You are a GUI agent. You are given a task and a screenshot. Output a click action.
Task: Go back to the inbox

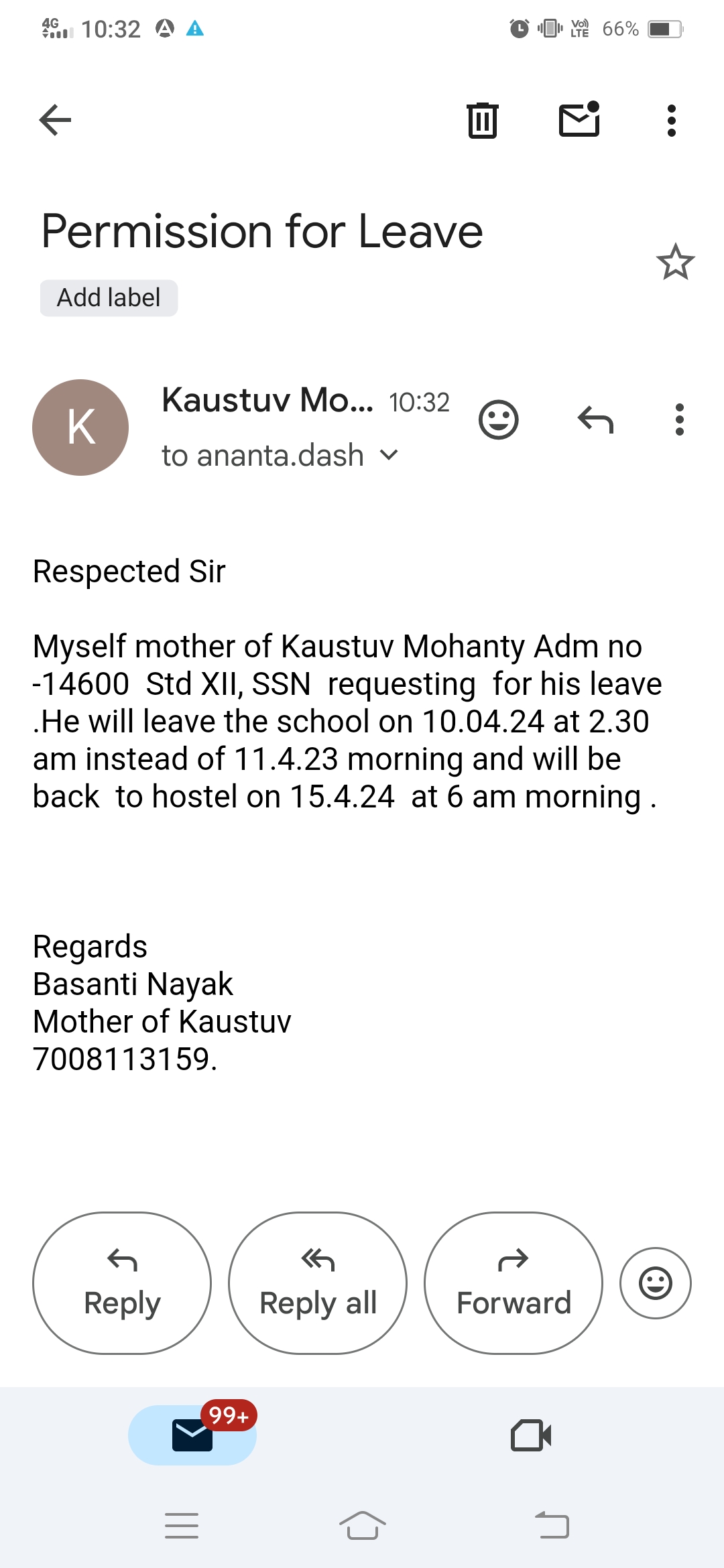(55, 121)
